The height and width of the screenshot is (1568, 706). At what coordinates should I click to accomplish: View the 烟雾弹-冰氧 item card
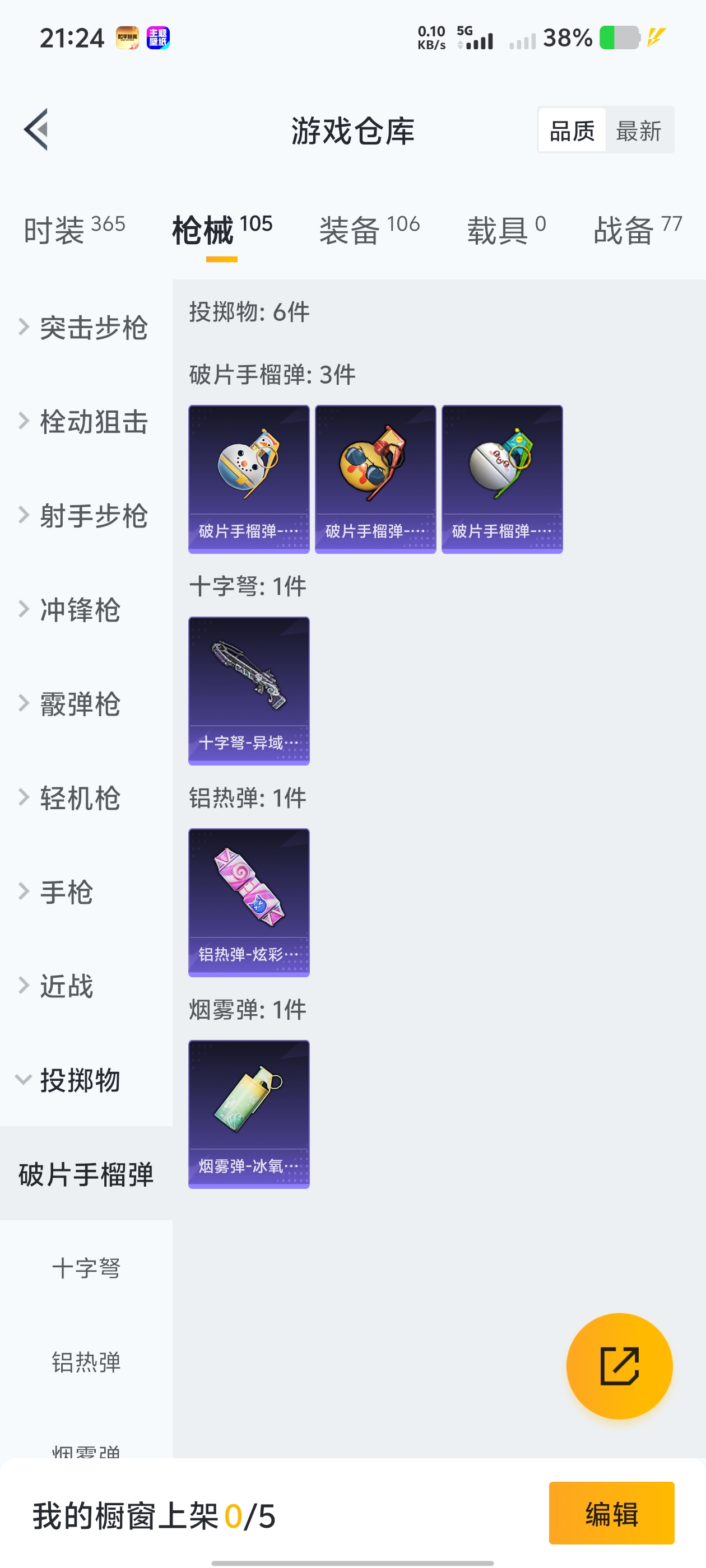pyautogui.click(x=249, y=1114)
